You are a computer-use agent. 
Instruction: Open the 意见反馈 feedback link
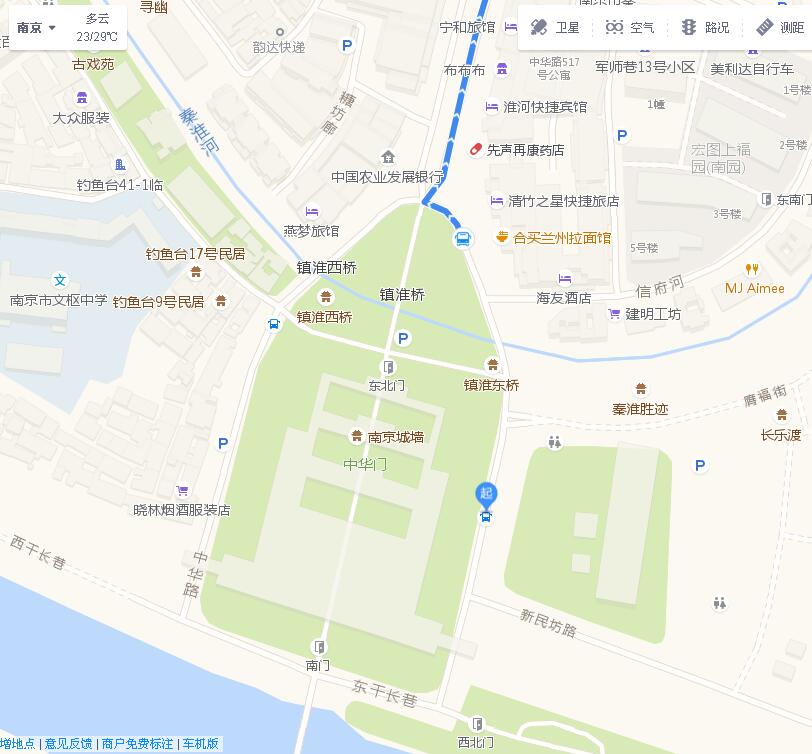[67, 744]
